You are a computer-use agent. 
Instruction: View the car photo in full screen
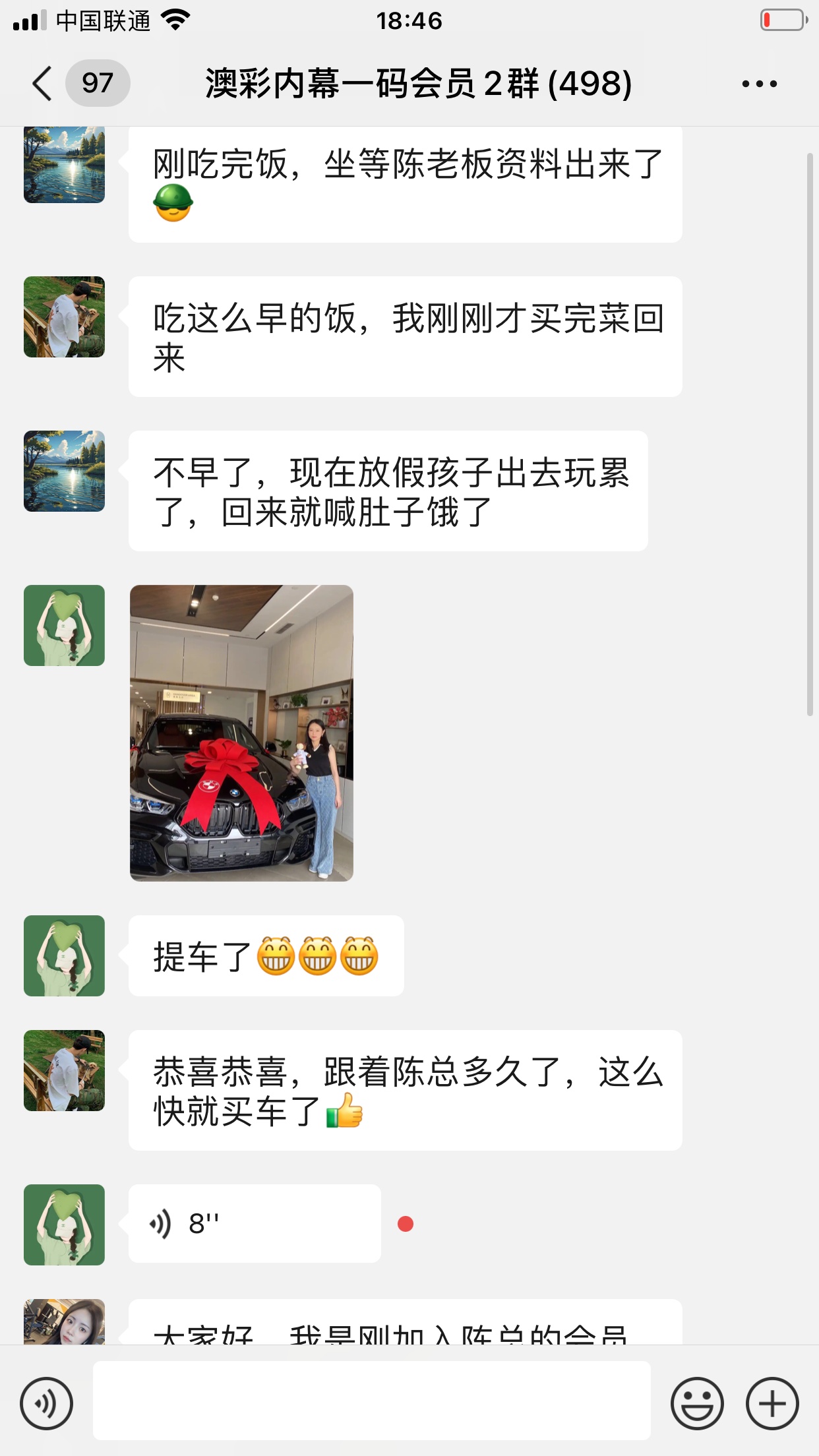point(241,733)
